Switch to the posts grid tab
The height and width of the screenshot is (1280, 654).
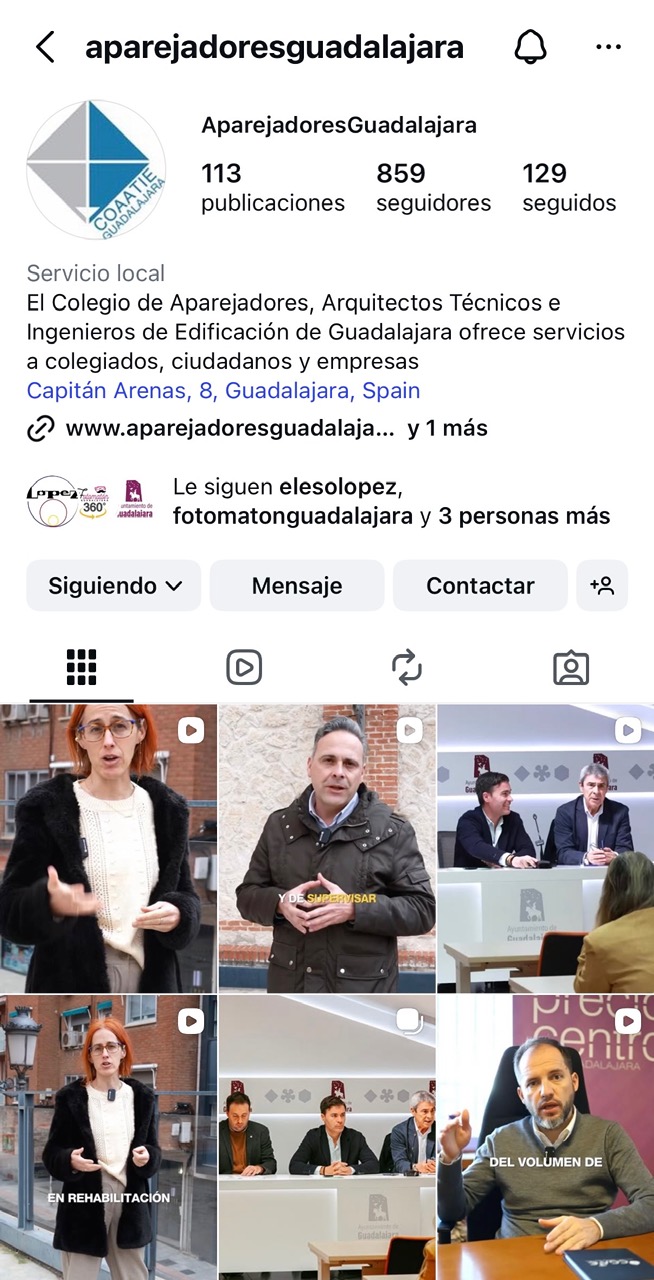point(81,667)
